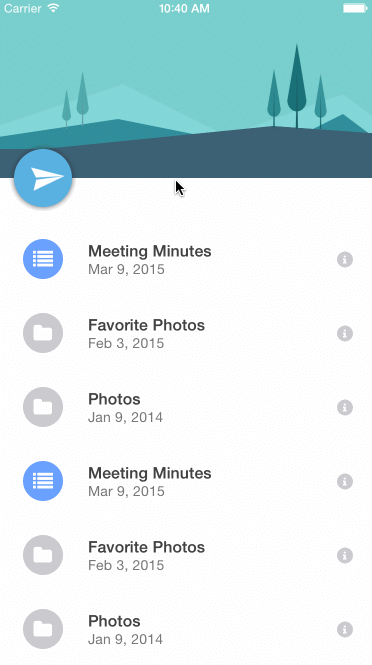The image size is (372, 665).
Task: Show info for the second Meeting Minutes
Action: point(345,481)
